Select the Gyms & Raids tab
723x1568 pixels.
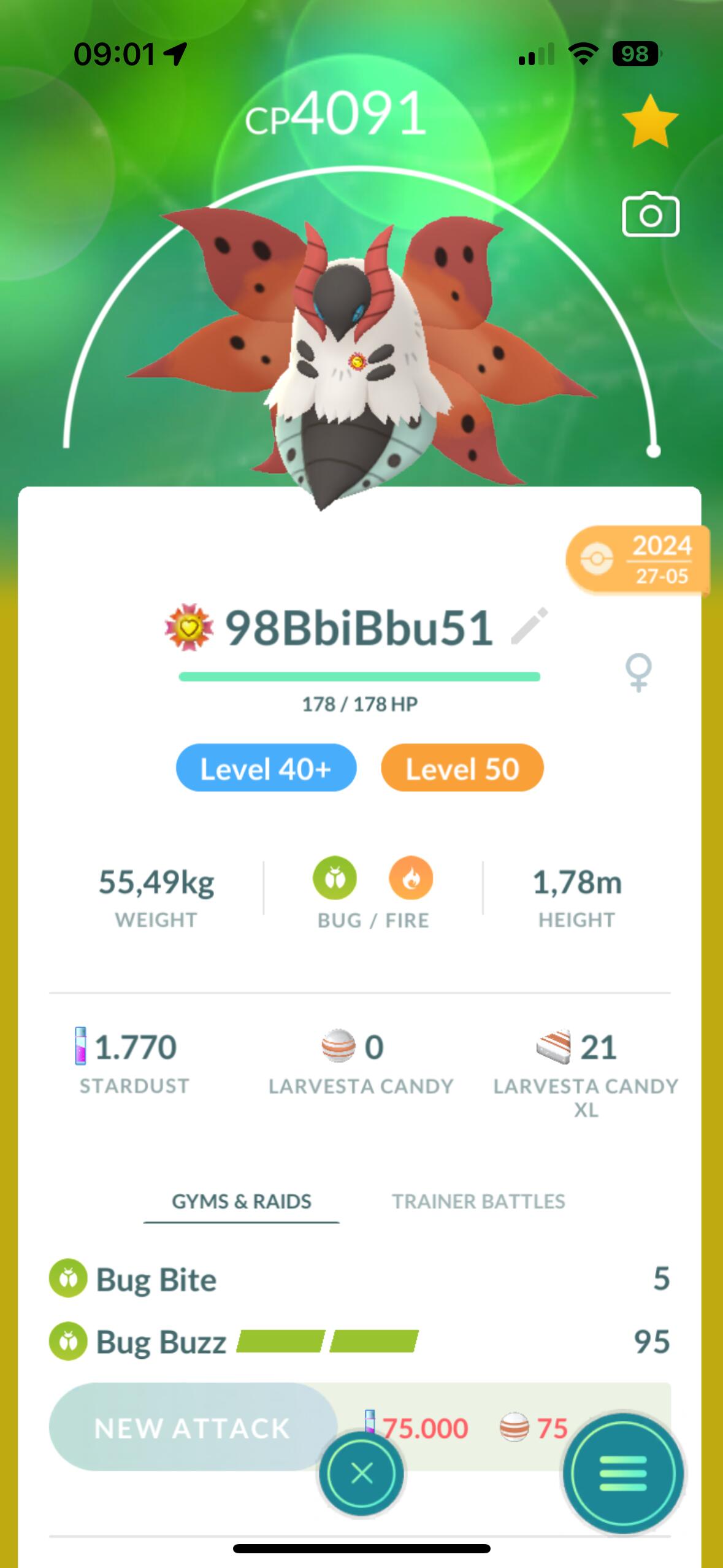(242, 1201)
